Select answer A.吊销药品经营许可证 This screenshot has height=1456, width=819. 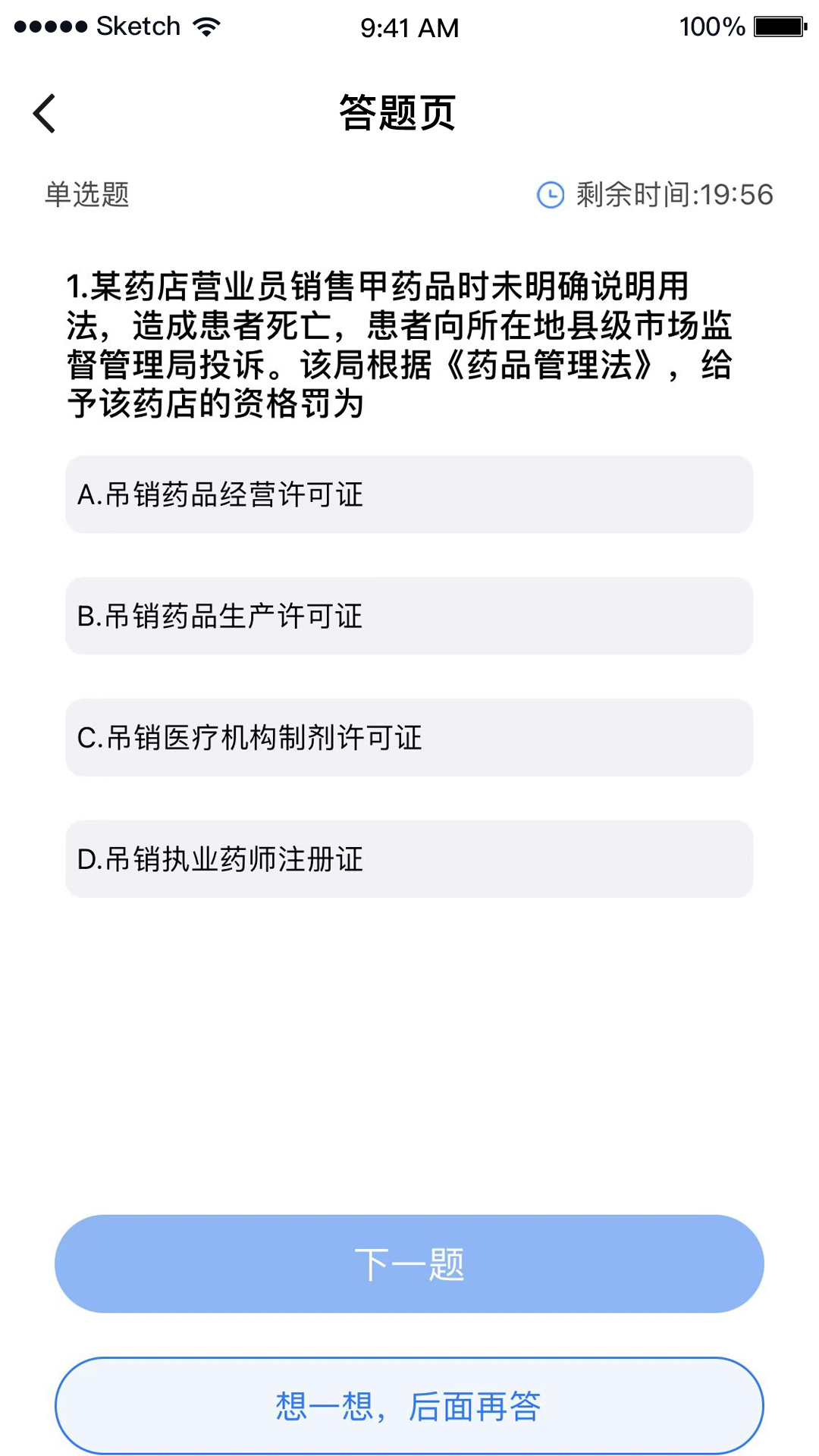(x=409, y=494)
